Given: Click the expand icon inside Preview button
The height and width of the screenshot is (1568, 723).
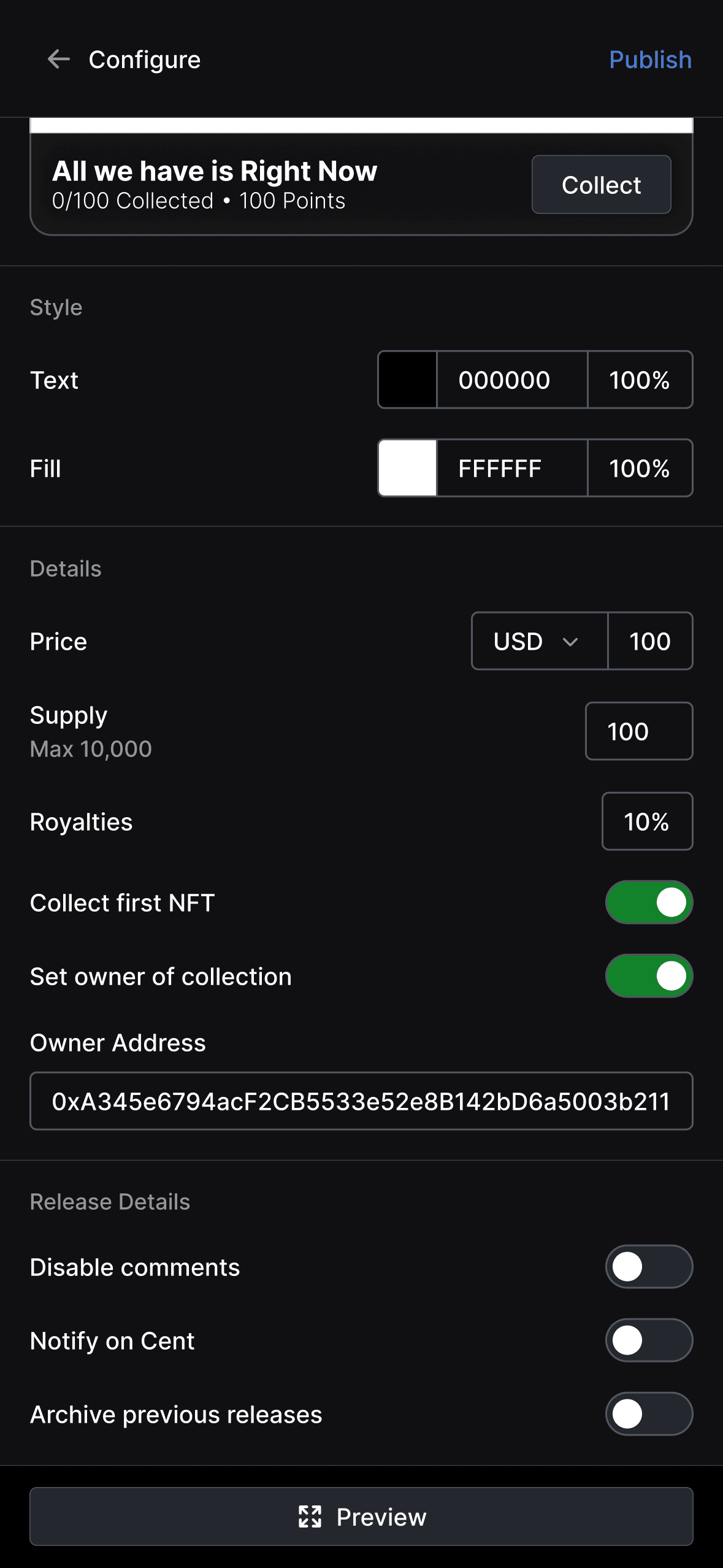Looking at the screenshot, I should click(312, 1516).
